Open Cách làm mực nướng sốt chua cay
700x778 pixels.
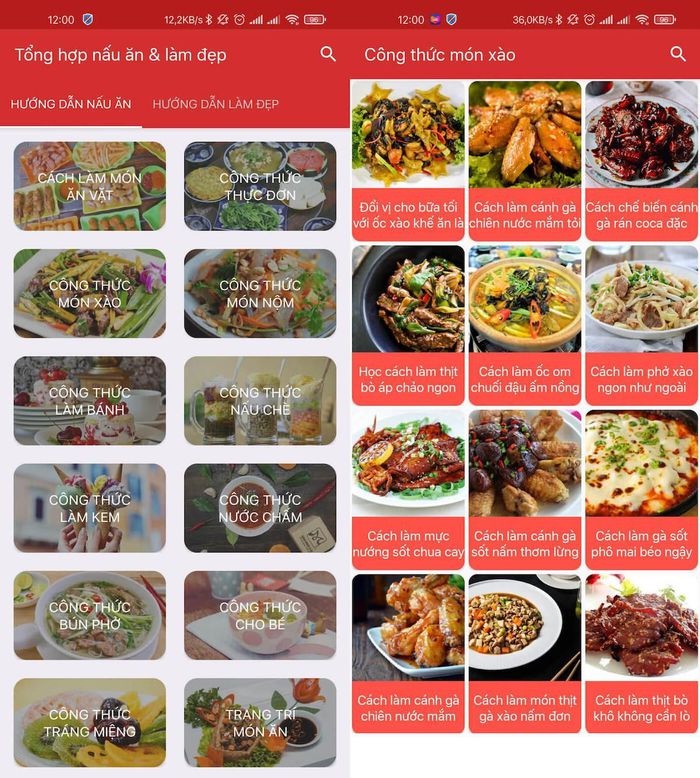coord(408,489)
